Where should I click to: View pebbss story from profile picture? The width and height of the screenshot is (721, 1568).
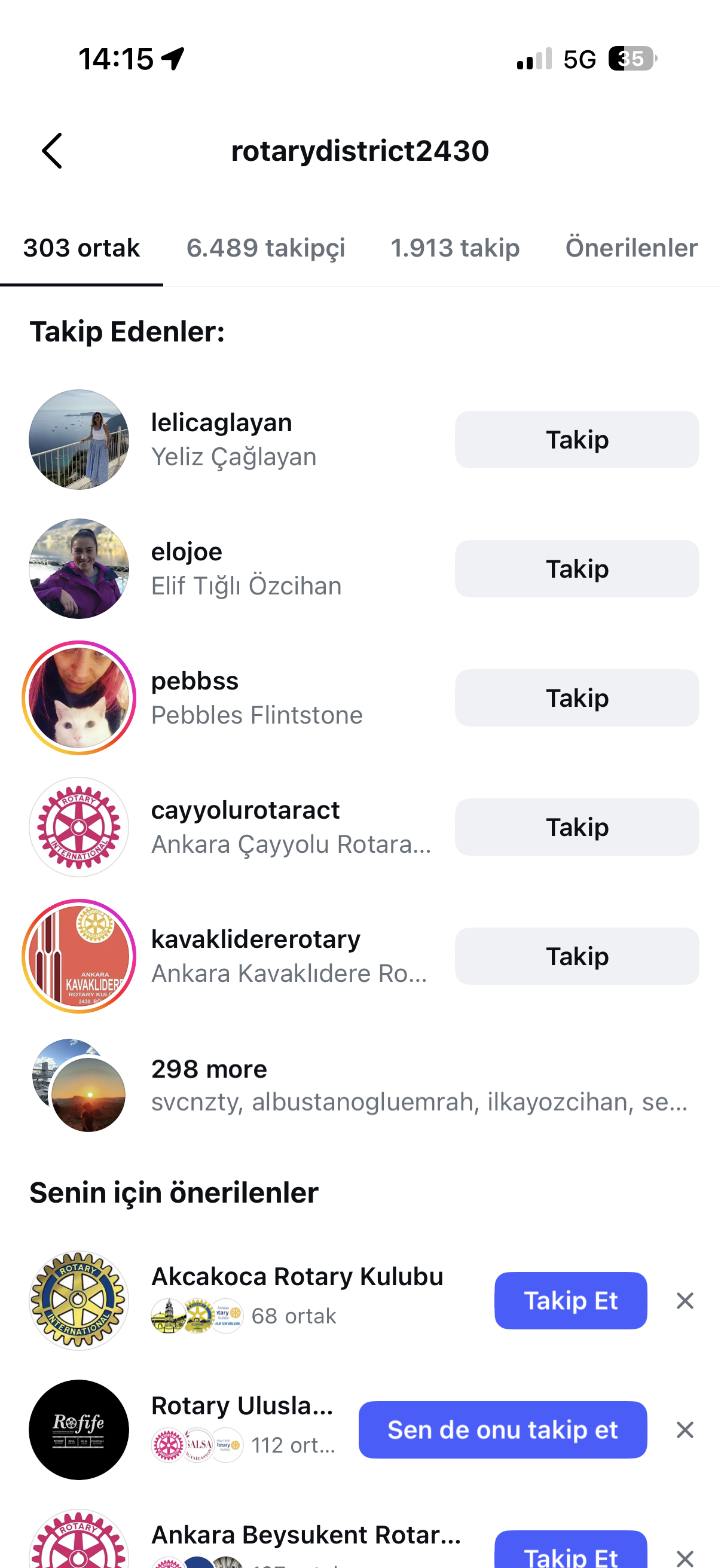coord(79,697)
